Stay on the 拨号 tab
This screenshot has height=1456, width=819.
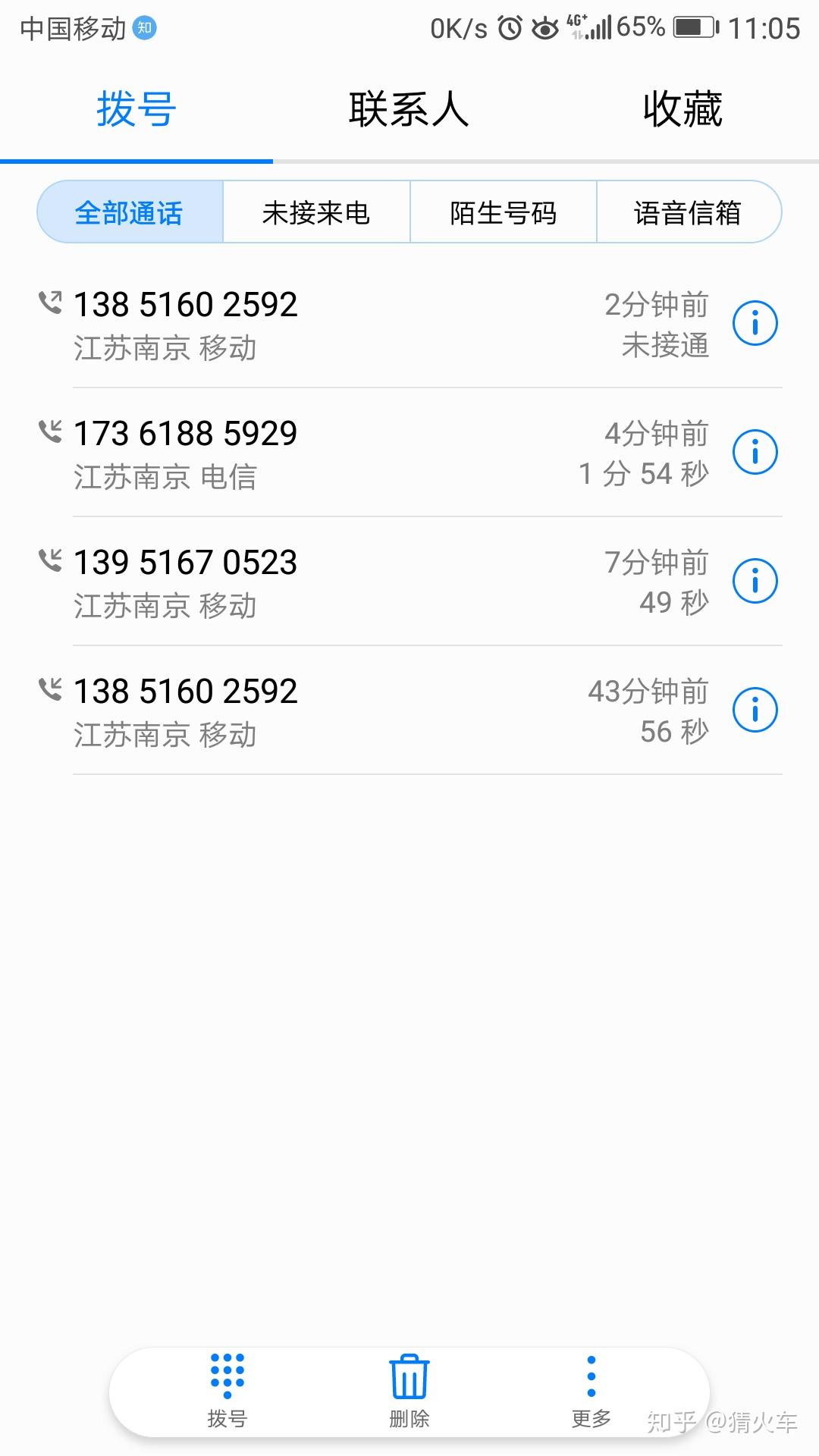coord(136,108)
